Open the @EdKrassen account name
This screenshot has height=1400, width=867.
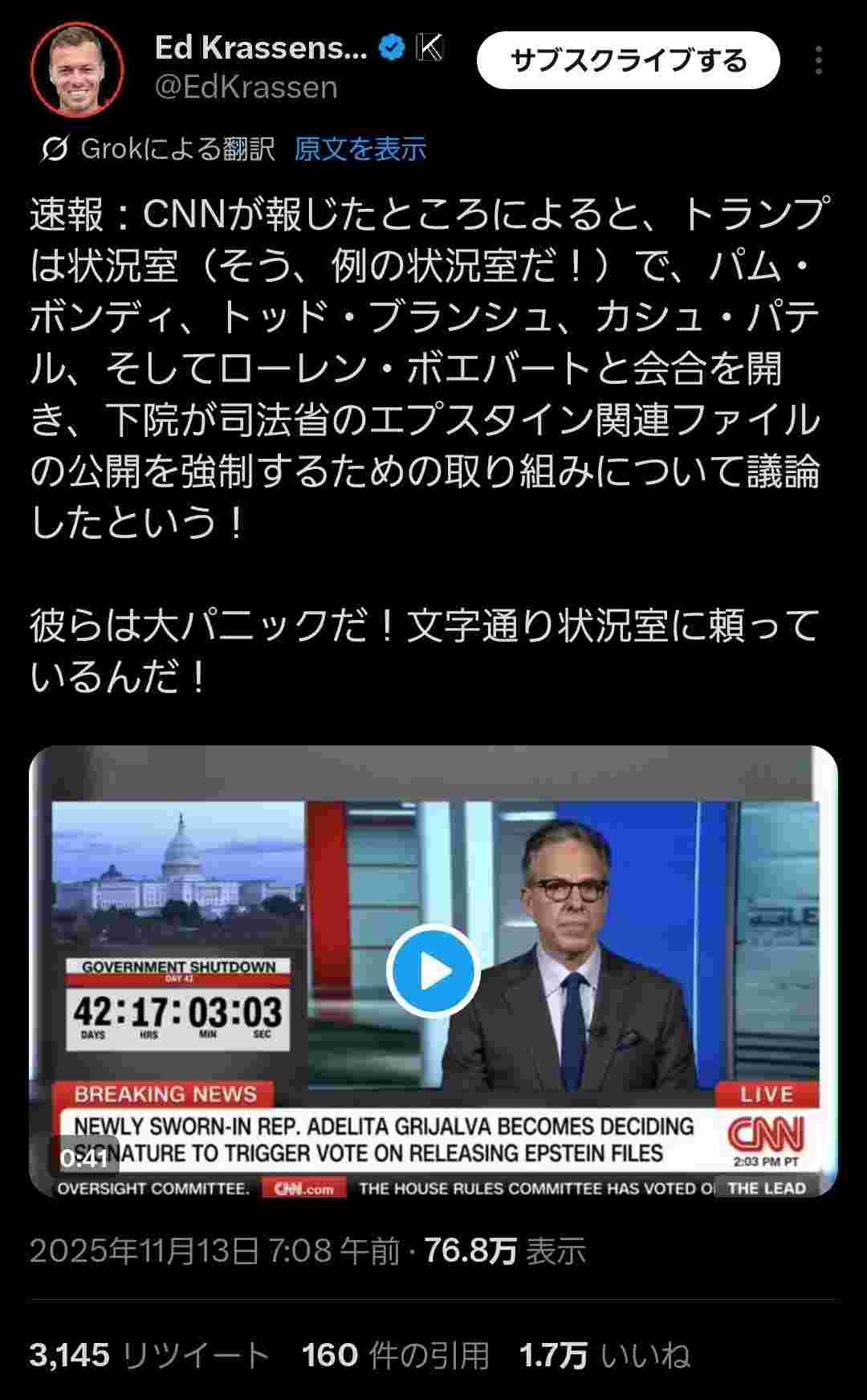tap(246, 87)
